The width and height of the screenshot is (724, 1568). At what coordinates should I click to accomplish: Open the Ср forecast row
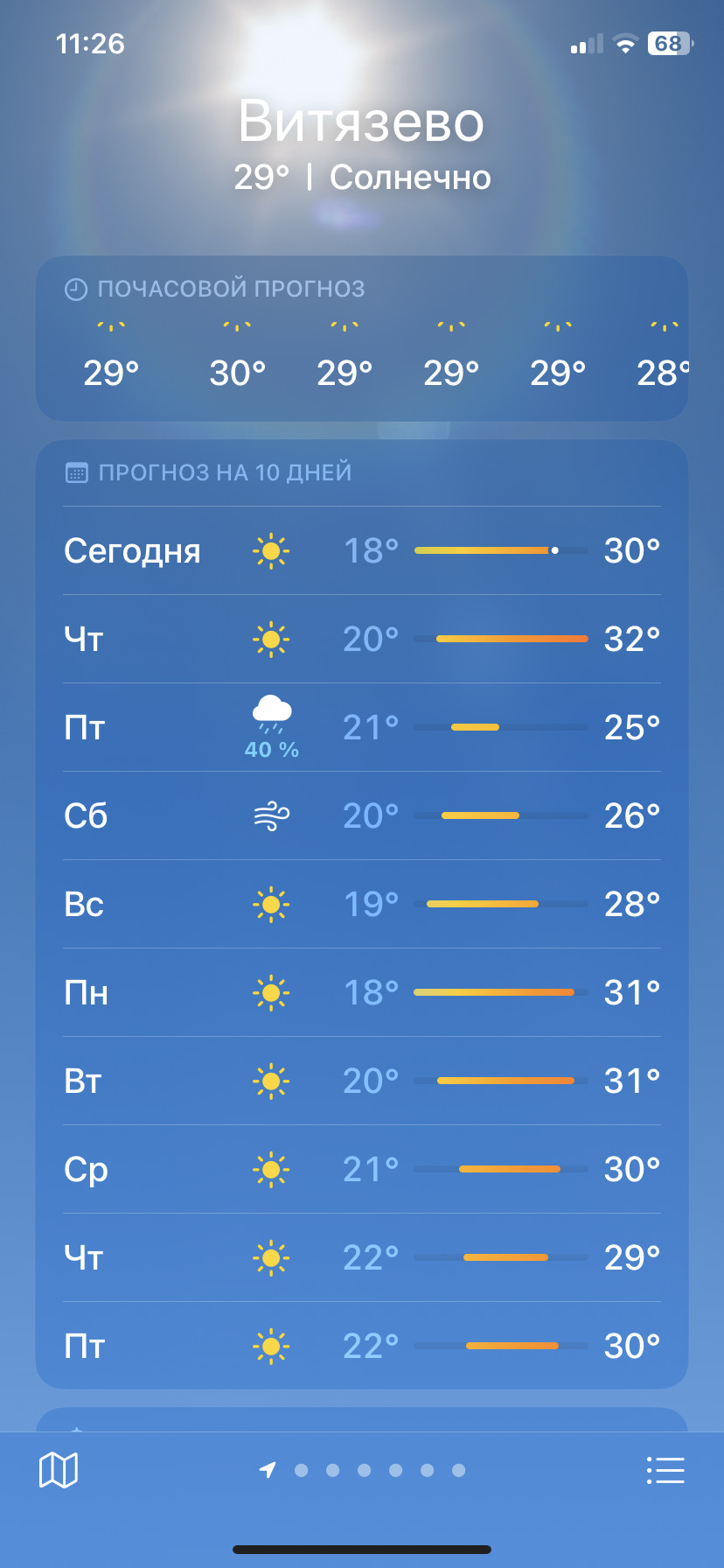click(x=361, y=1169)
